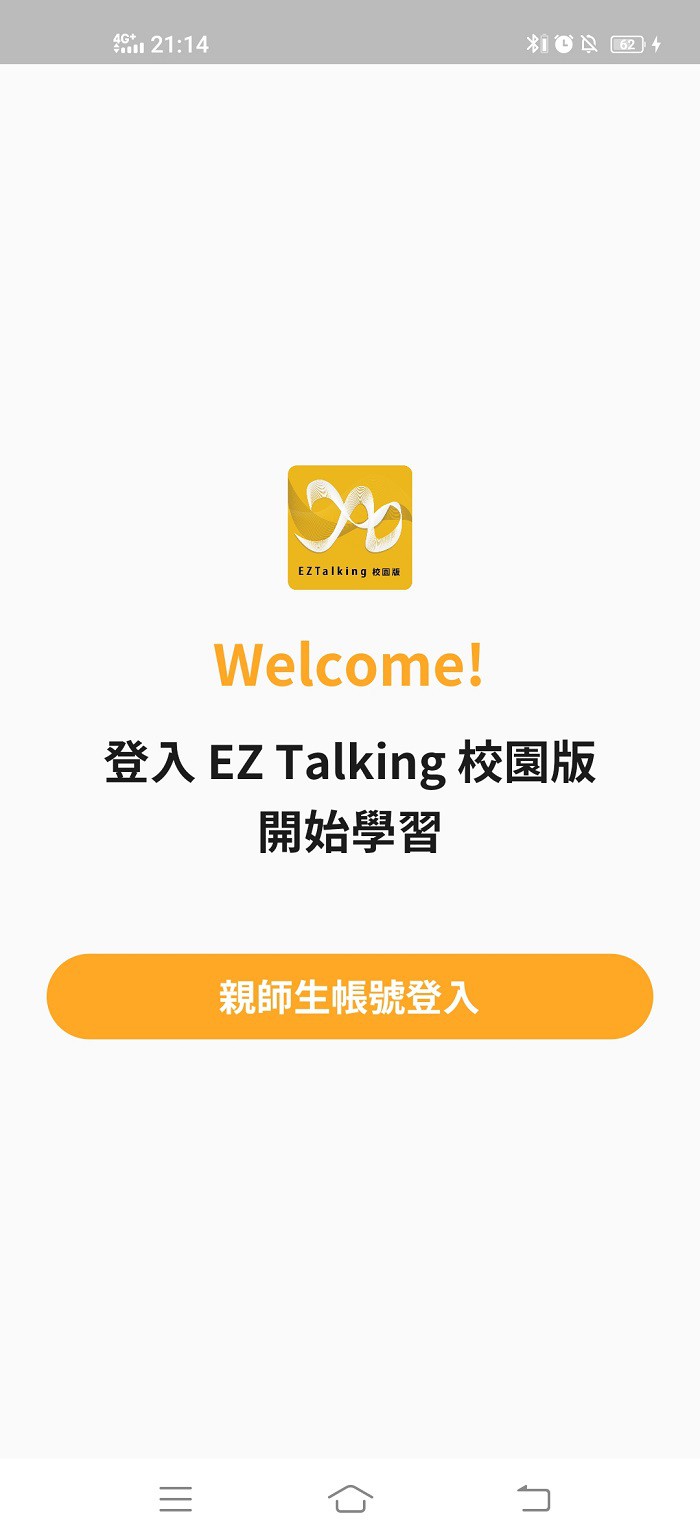
Task: Open the recent apps menu
Action: point(175,1498)
